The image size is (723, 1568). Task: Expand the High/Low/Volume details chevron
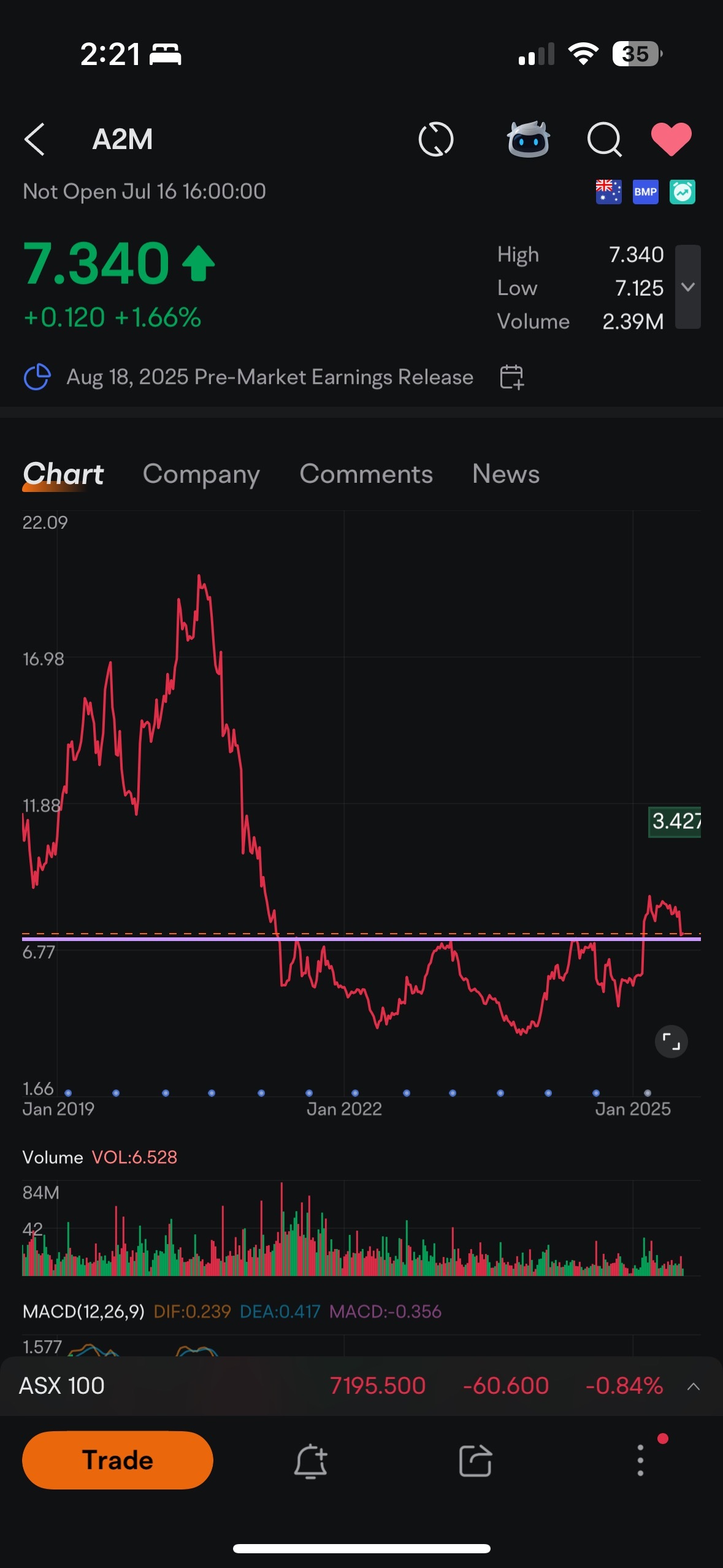[688, 287]
